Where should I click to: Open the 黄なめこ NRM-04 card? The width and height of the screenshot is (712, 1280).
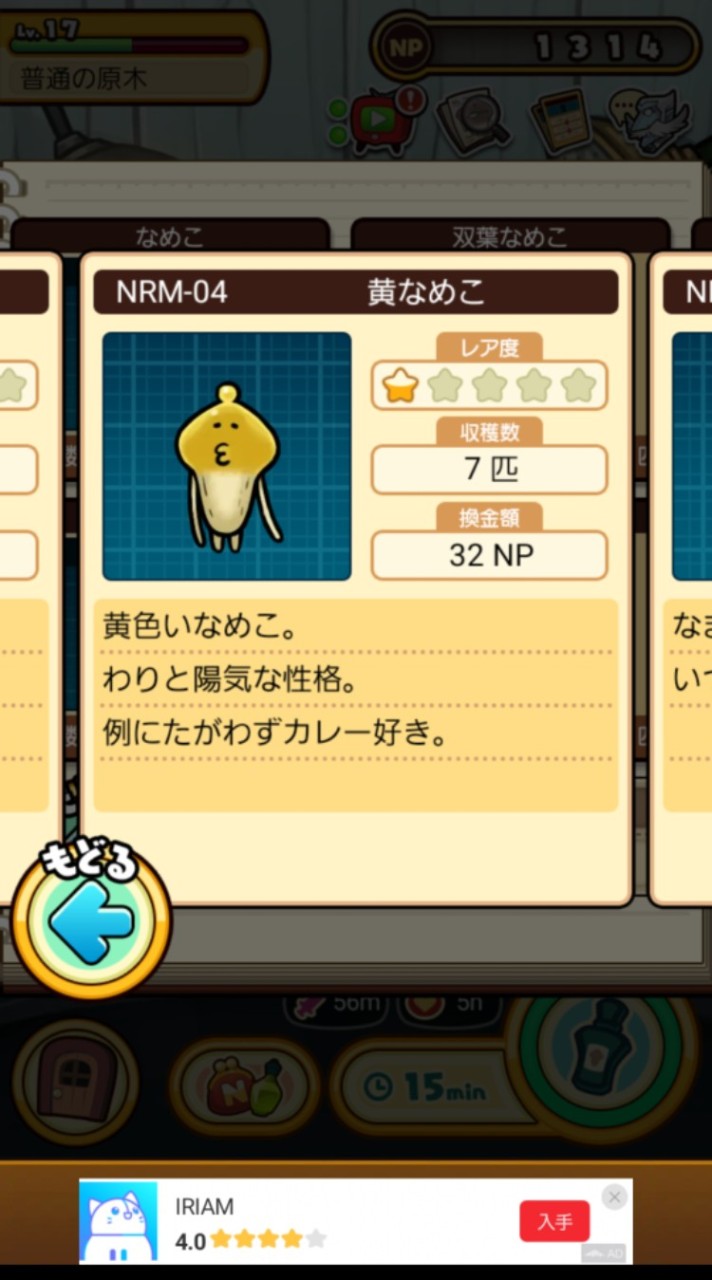tap(355, 580)
